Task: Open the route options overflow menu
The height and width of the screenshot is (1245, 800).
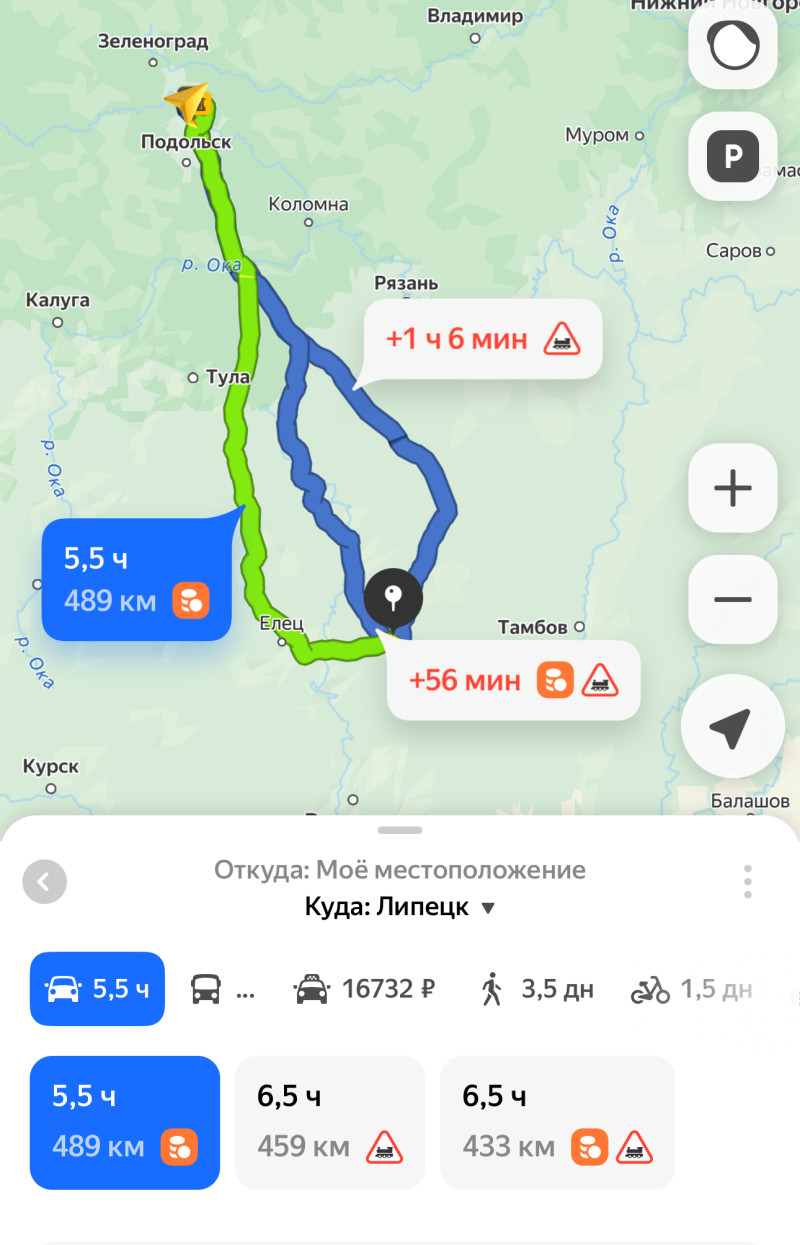Action: point(747,882)
